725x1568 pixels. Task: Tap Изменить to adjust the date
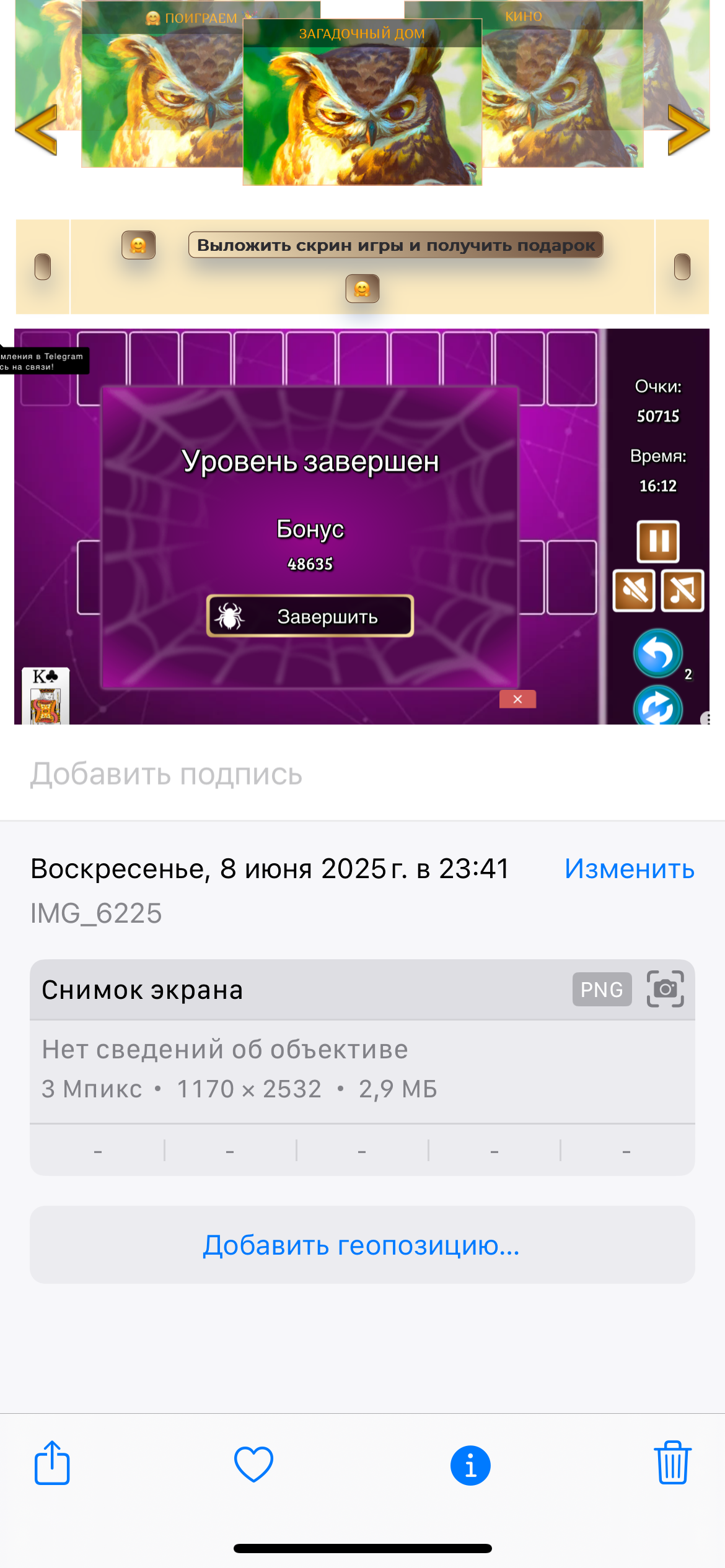click(x=630, y=869)
